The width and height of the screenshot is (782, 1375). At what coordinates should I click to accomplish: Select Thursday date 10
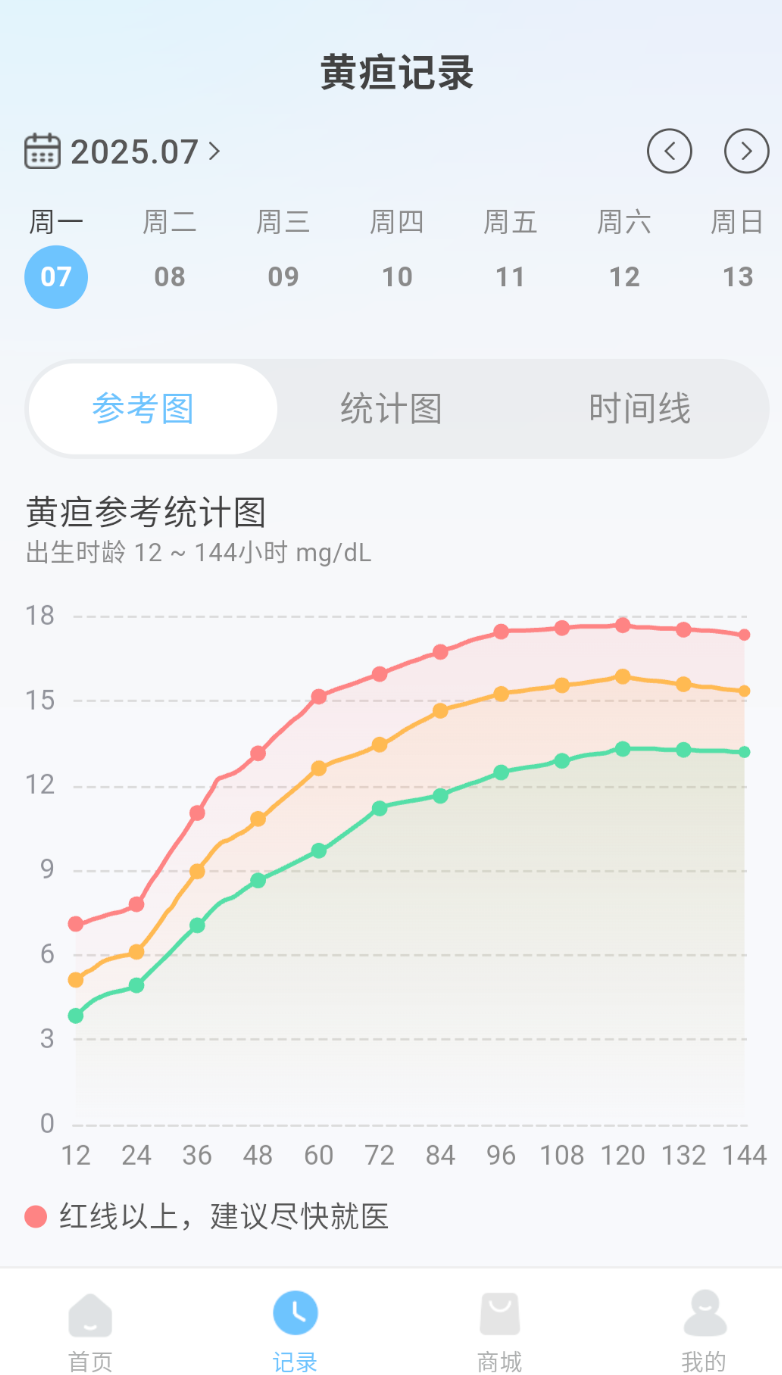(x=397, y=277)
